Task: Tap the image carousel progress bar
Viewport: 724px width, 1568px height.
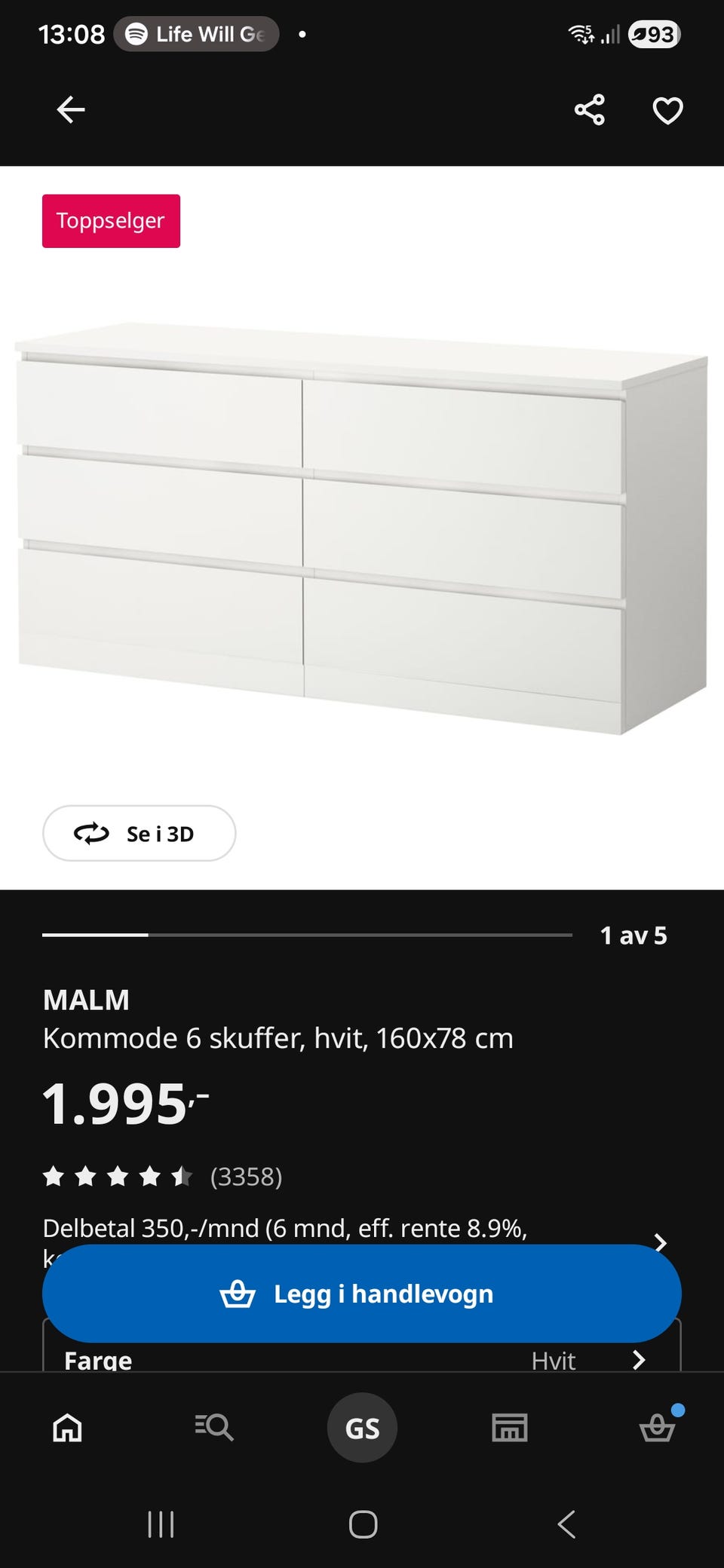Action: point(309,936)
